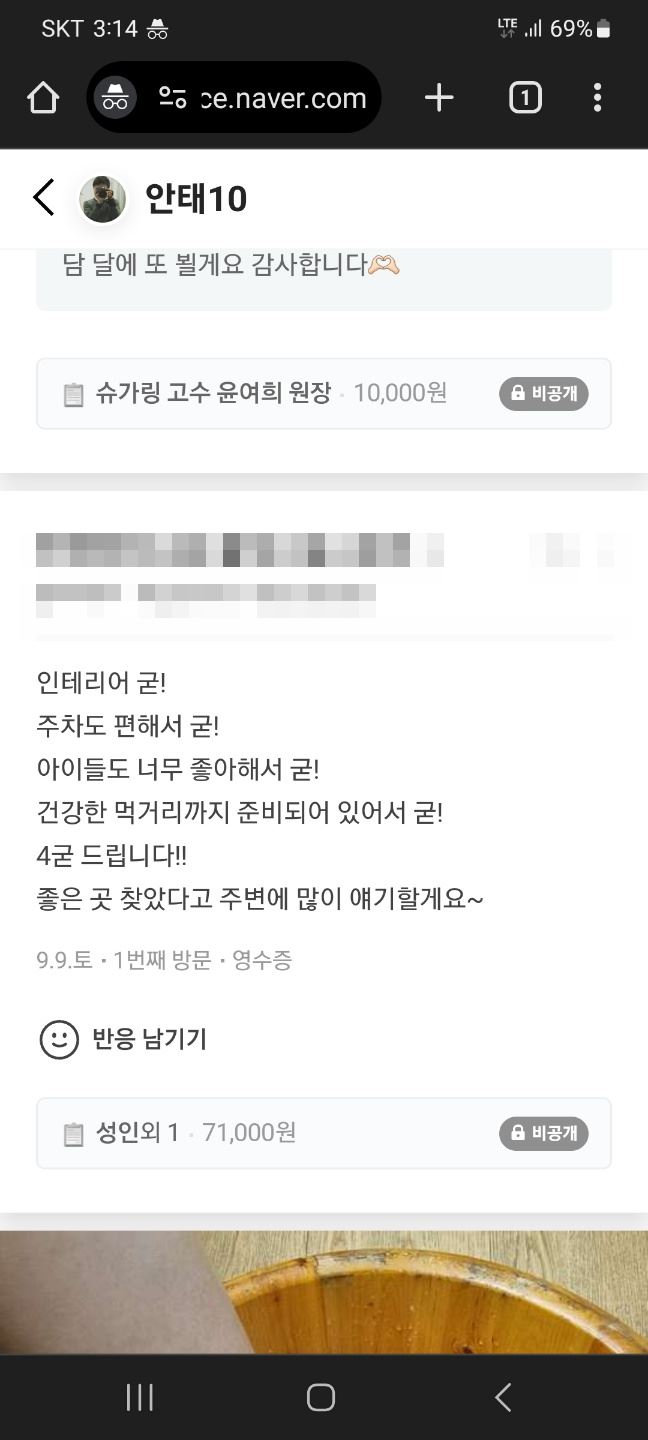View open tabs switcher
This screenshot has width=648, height=1440.
click(525, 98)
